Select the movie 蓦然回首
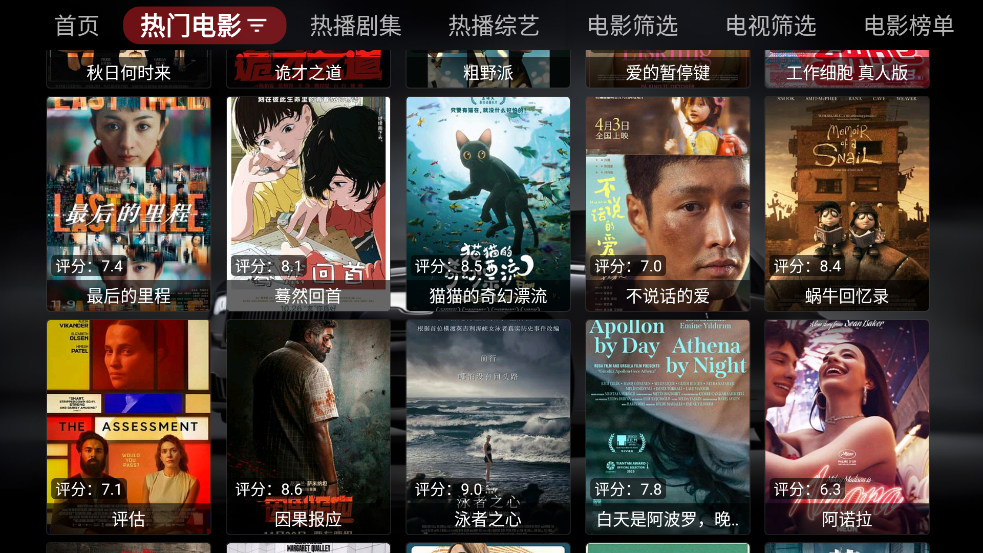 [308, 203]
